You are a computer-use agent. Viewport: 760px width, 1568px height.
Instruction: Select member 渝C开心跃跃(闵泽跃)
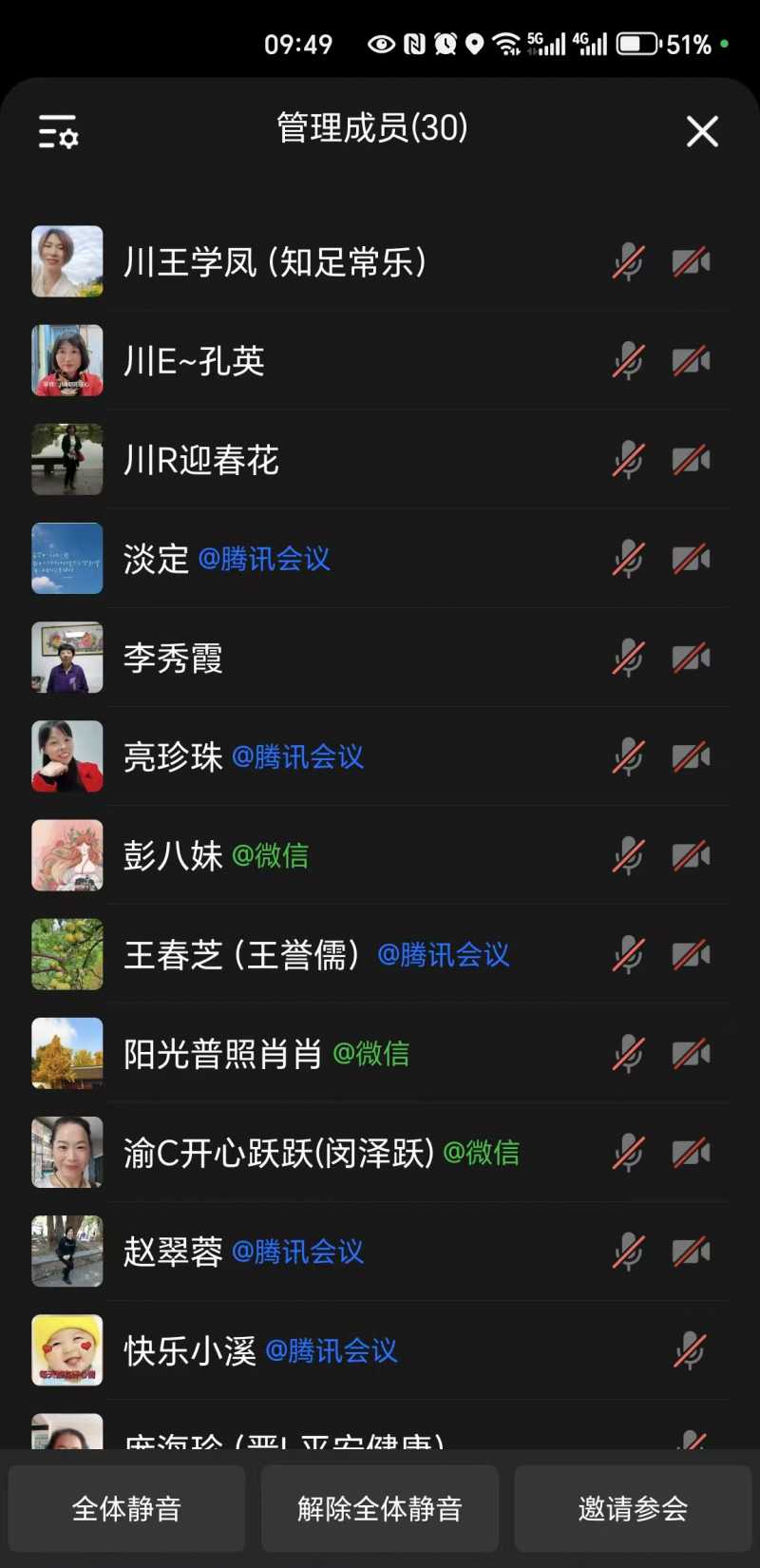point(278,1153)
